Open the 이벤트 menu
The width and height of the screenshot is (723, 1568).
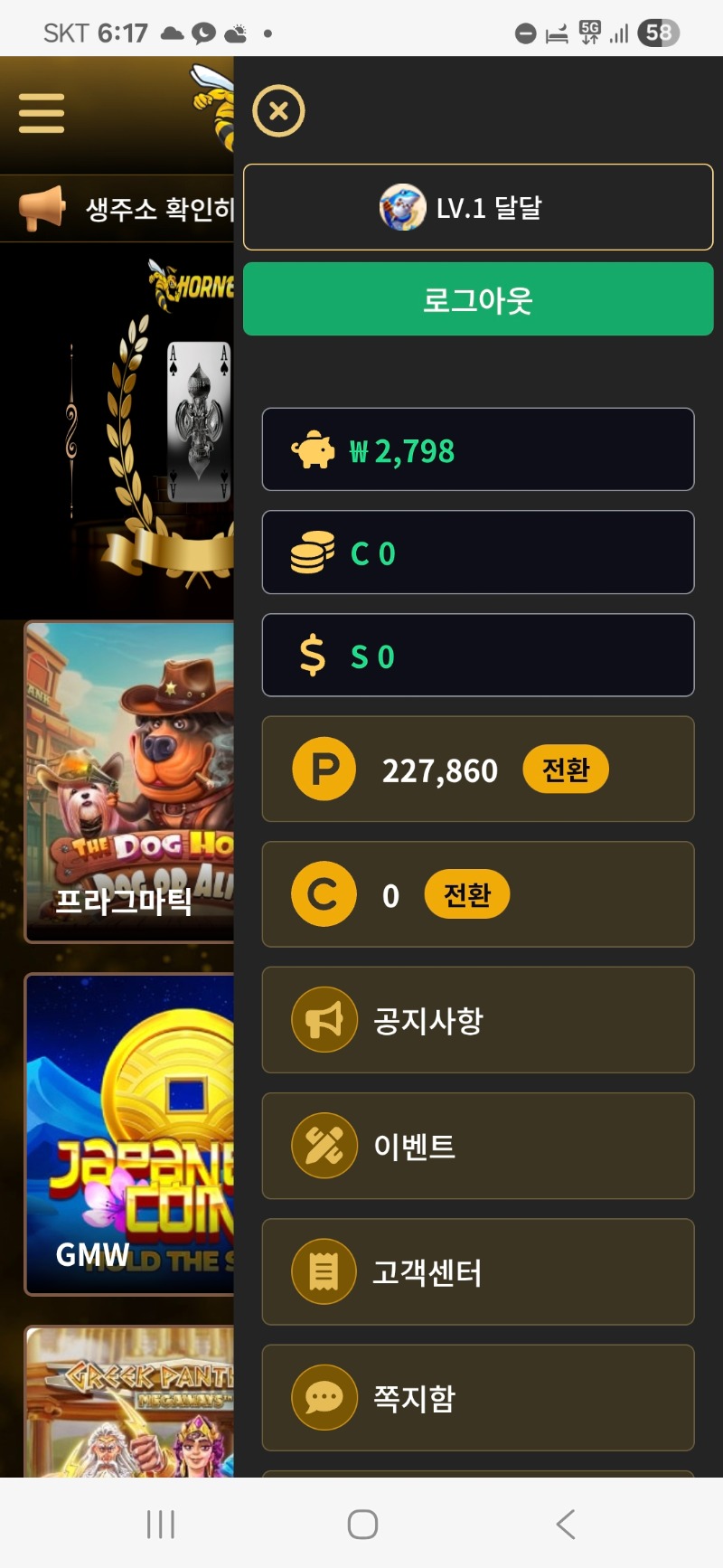[478, 1146]
